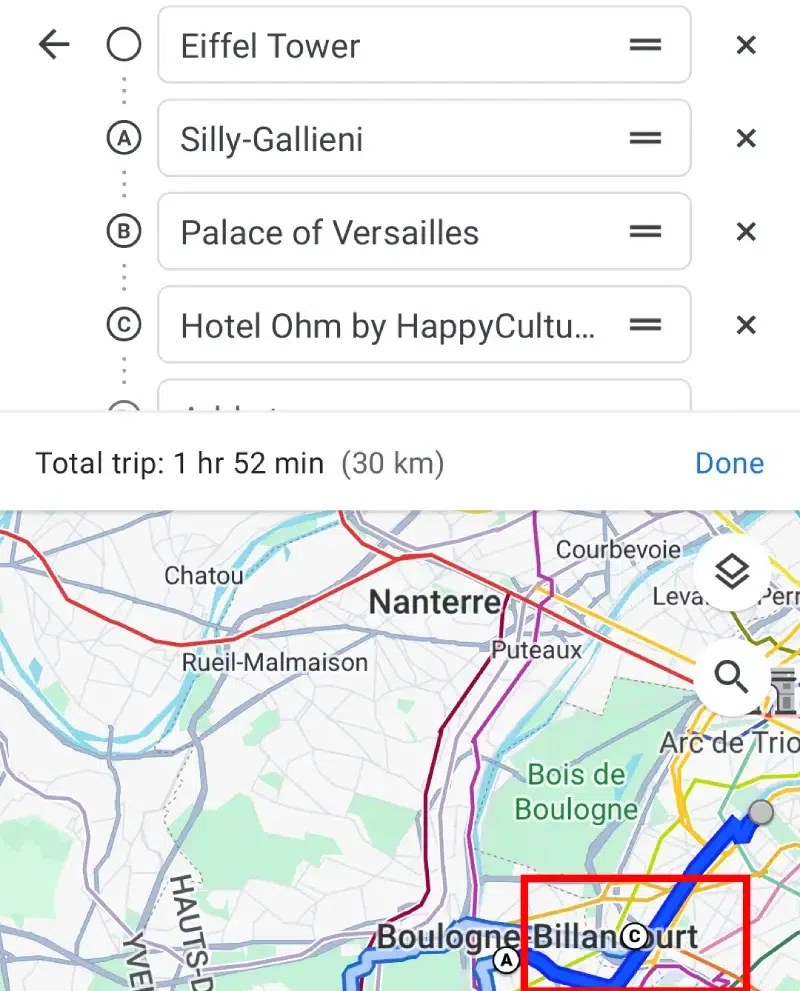Remove the Hotel Ohm stop
The image size is (800, 991).
746,324
